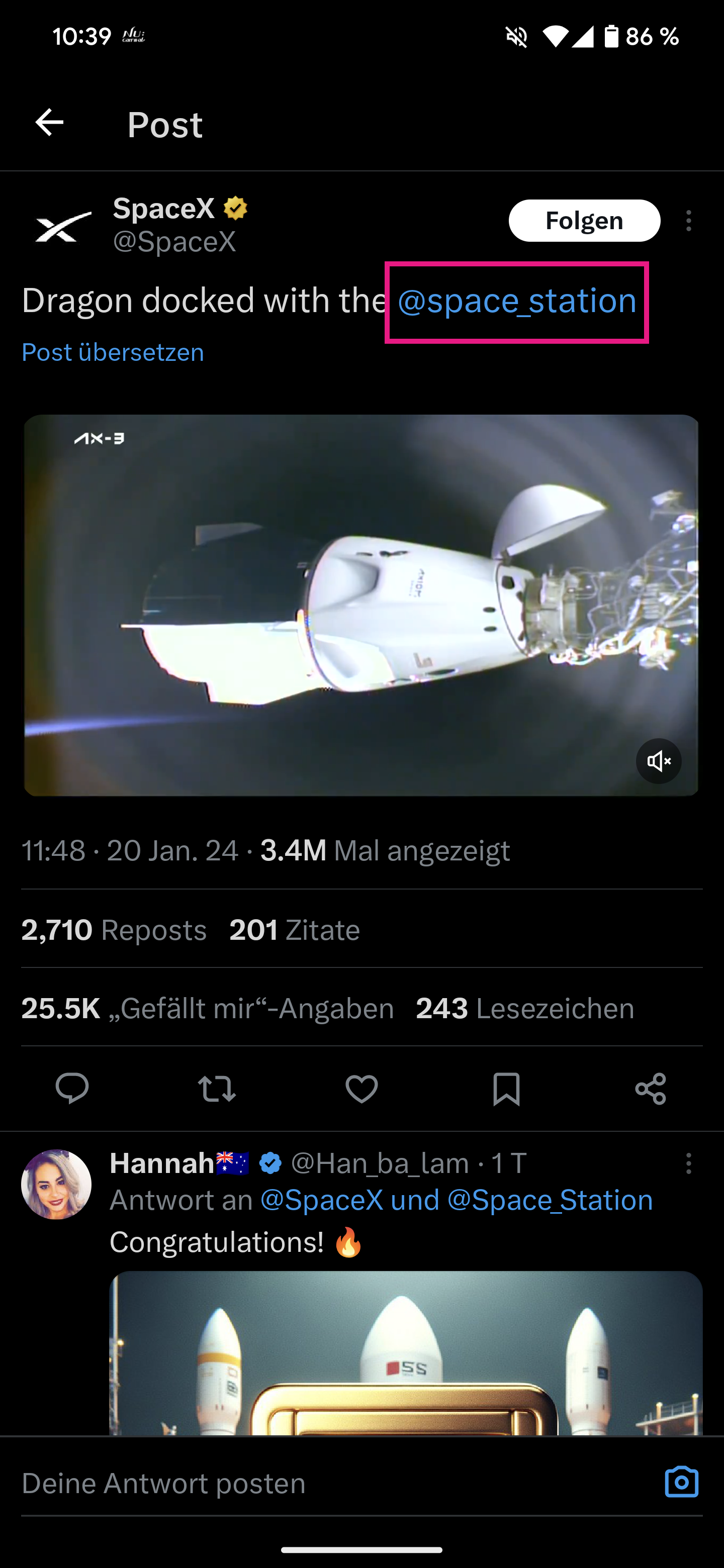Share the SpaceX post

click(650, 1089)
